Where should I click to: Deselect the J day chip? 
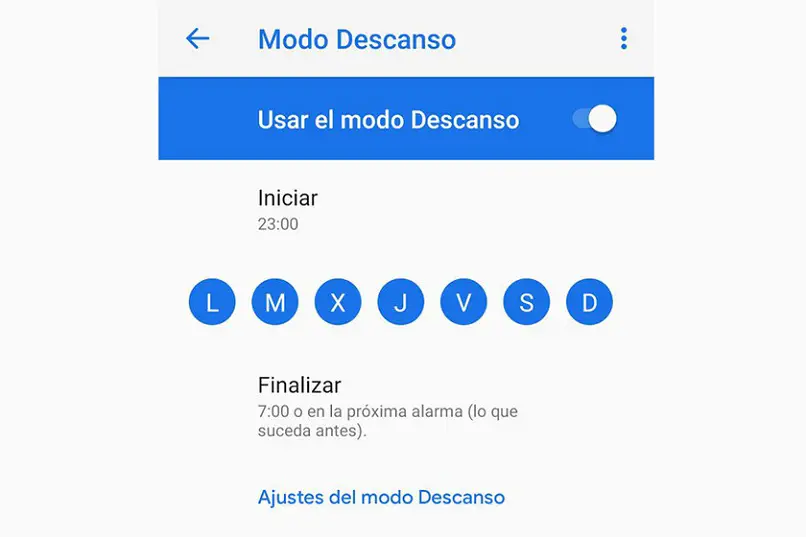[x=401, y=302]
